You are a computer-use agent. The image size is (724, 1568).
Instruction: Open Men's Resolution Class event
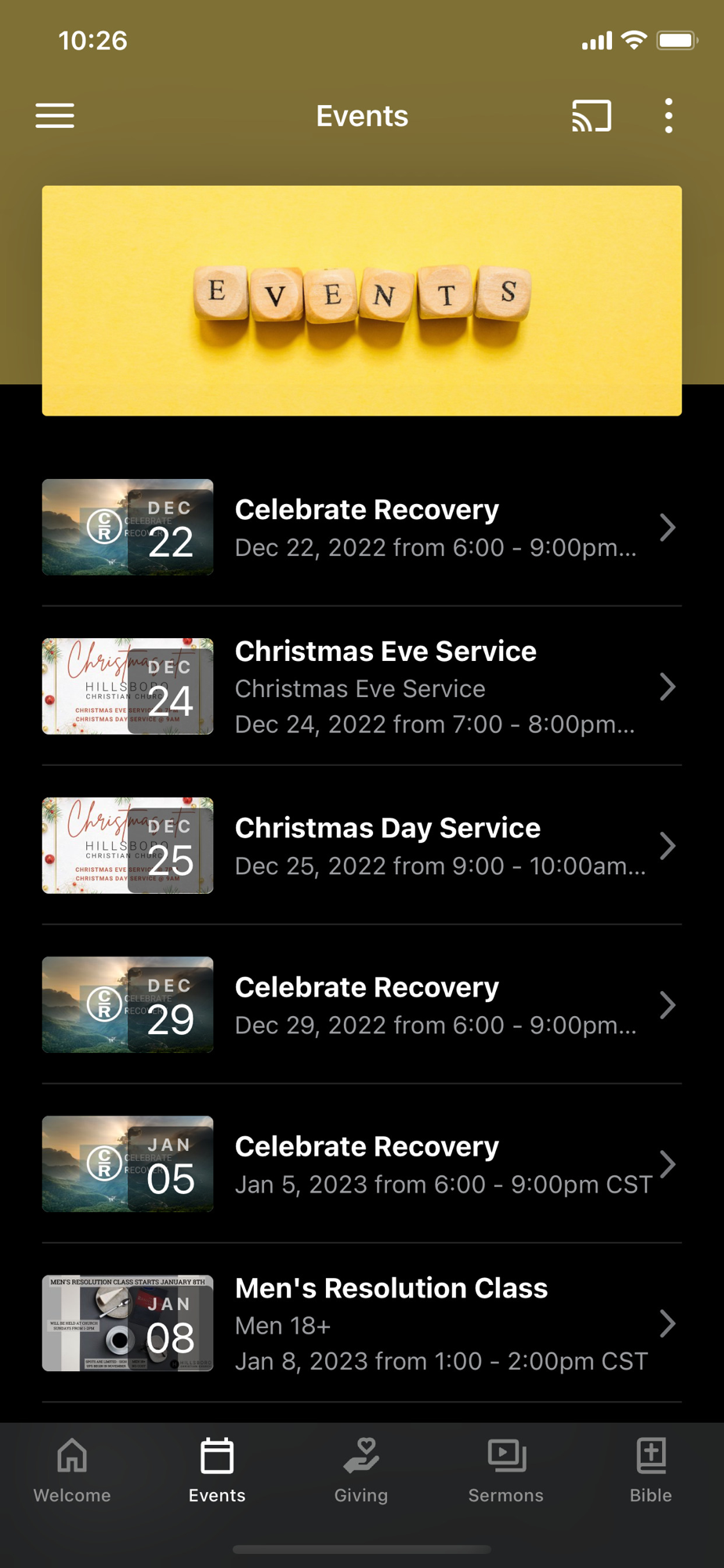[362, 1323]
